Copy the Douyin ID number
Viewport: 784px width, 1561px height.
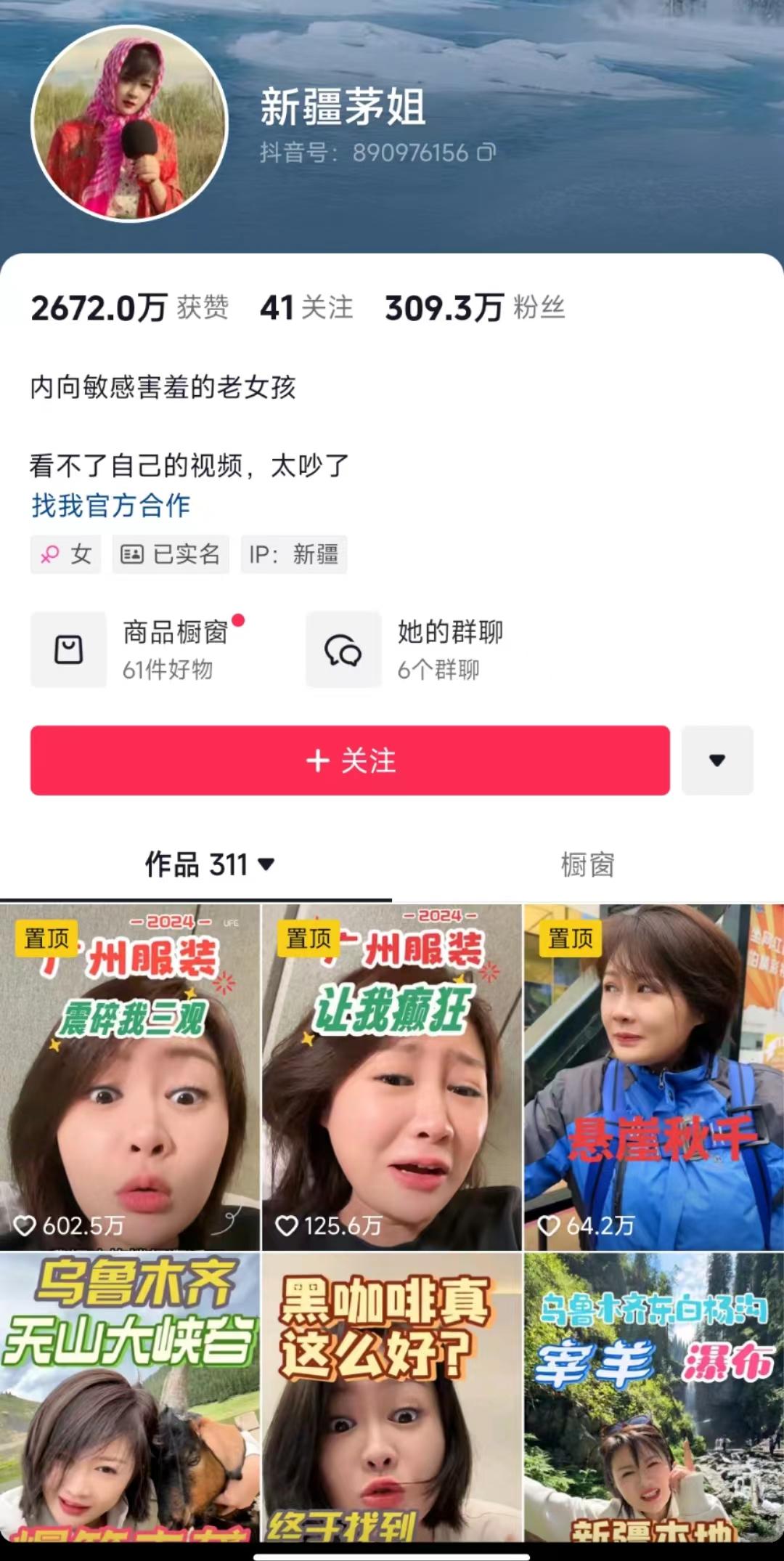[x=486, y=152]
